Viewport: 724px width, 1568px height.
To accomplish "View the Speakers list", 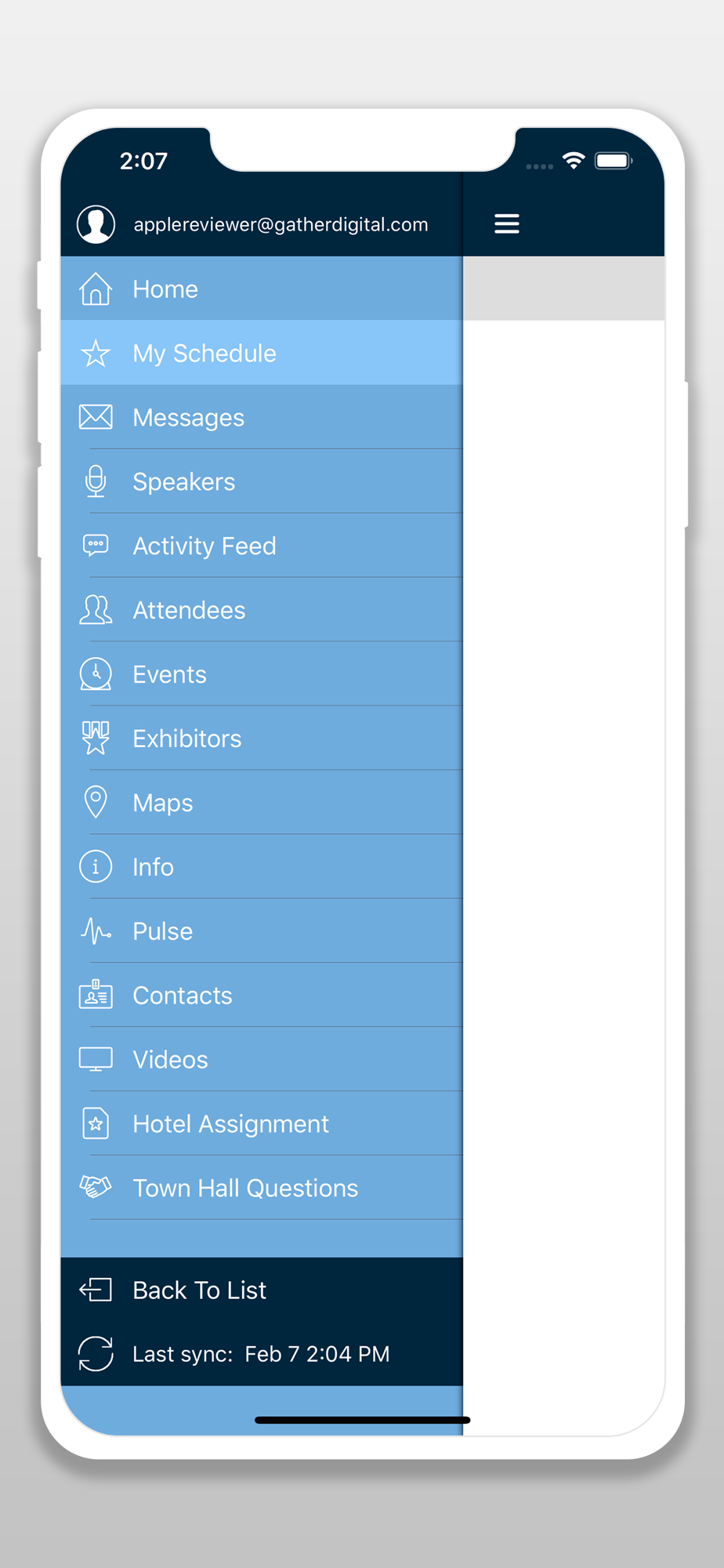I will tap(262, 481).
